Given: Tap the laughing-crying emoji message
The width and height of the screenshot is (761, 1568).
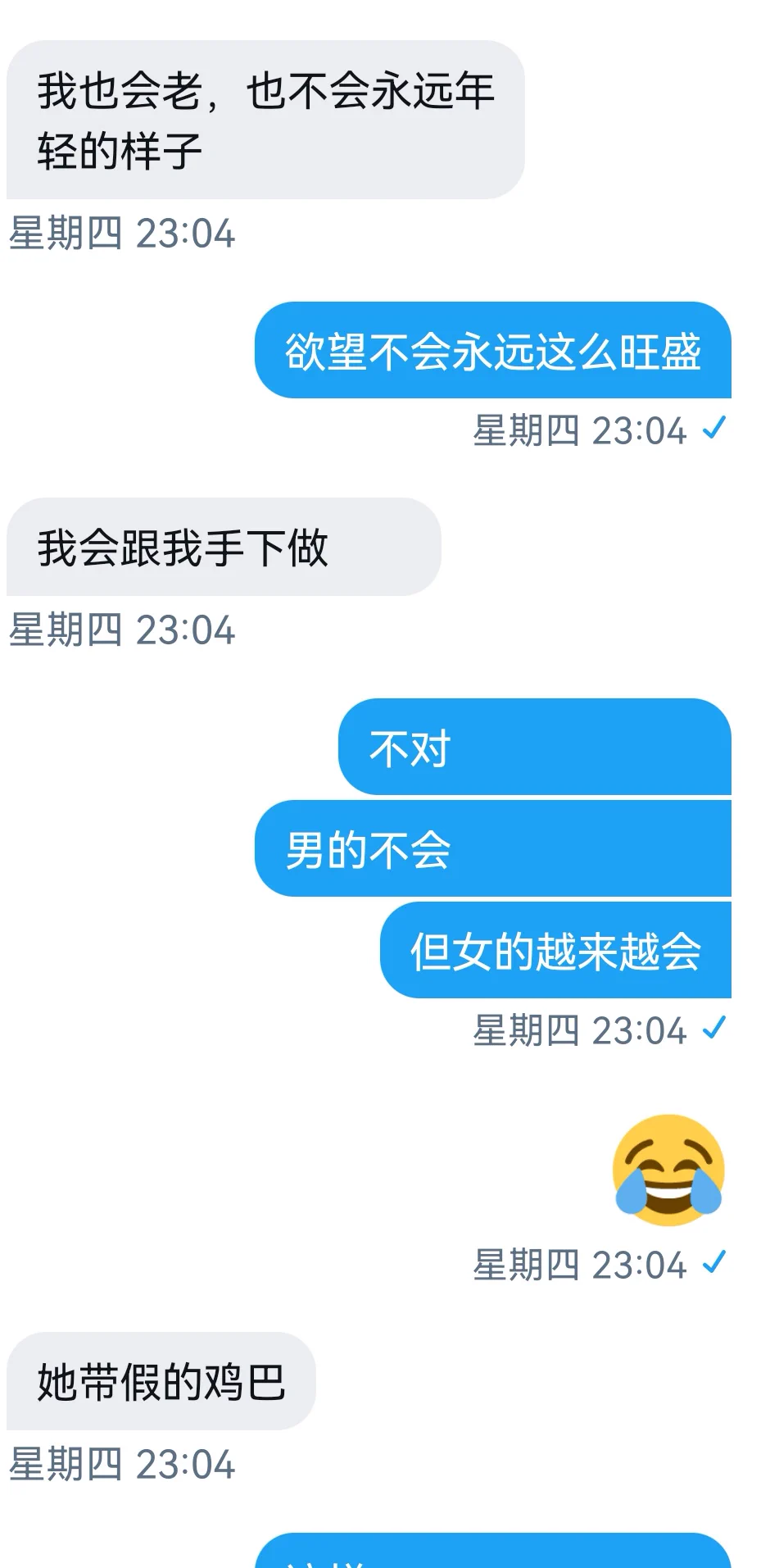Looking at the screenshot, I should point(668,1170).
